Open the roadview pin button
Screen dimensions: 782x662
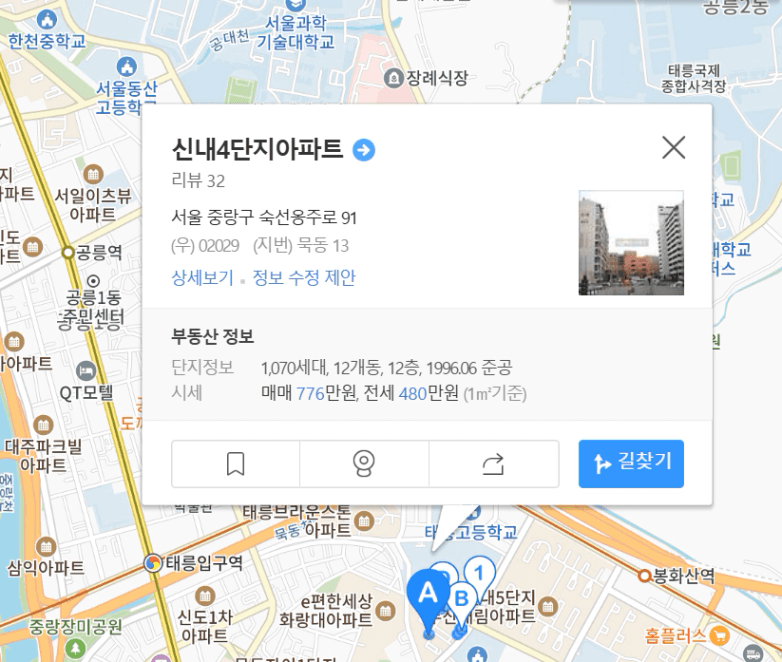[364, 464]
